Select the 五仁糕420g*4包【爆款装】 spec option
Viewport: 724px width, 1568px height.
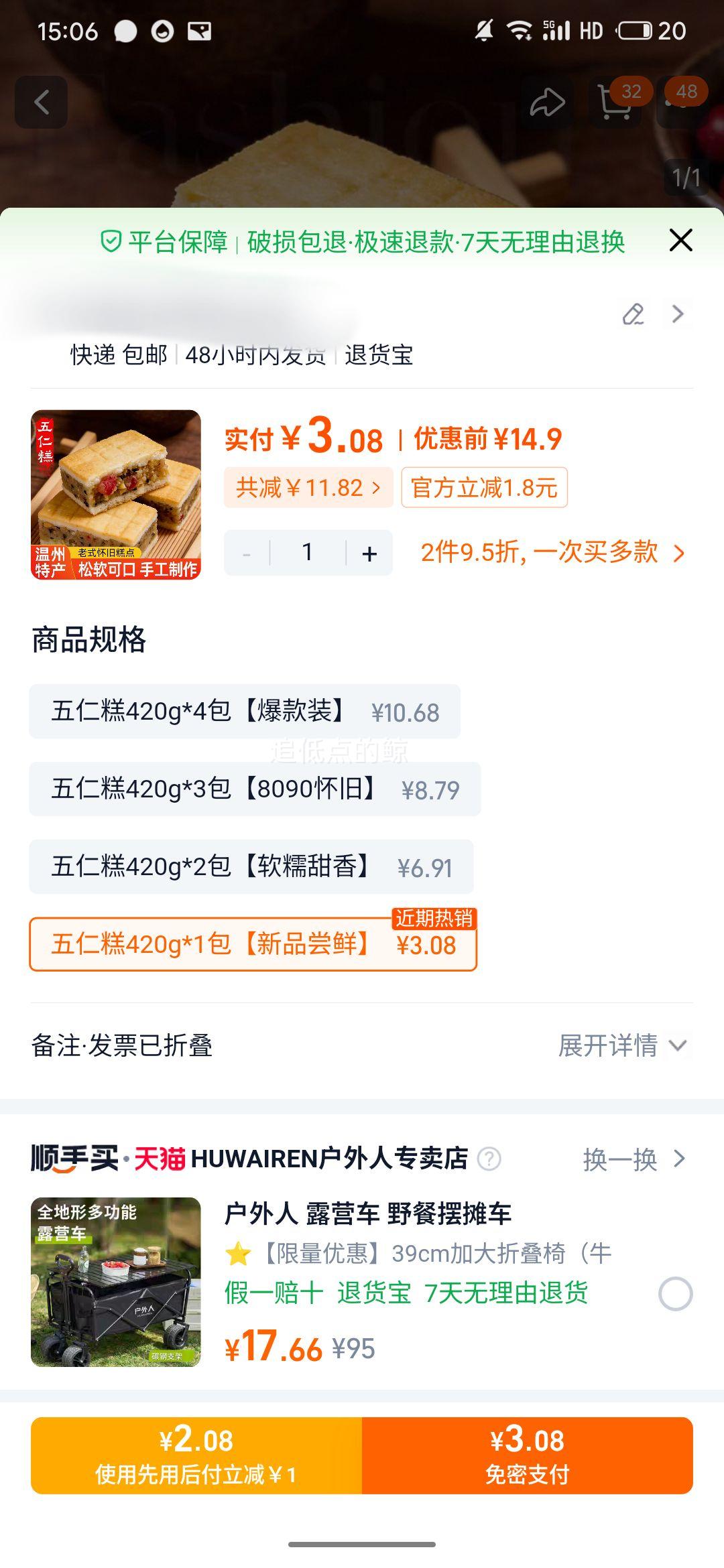(x=244, y=714)
